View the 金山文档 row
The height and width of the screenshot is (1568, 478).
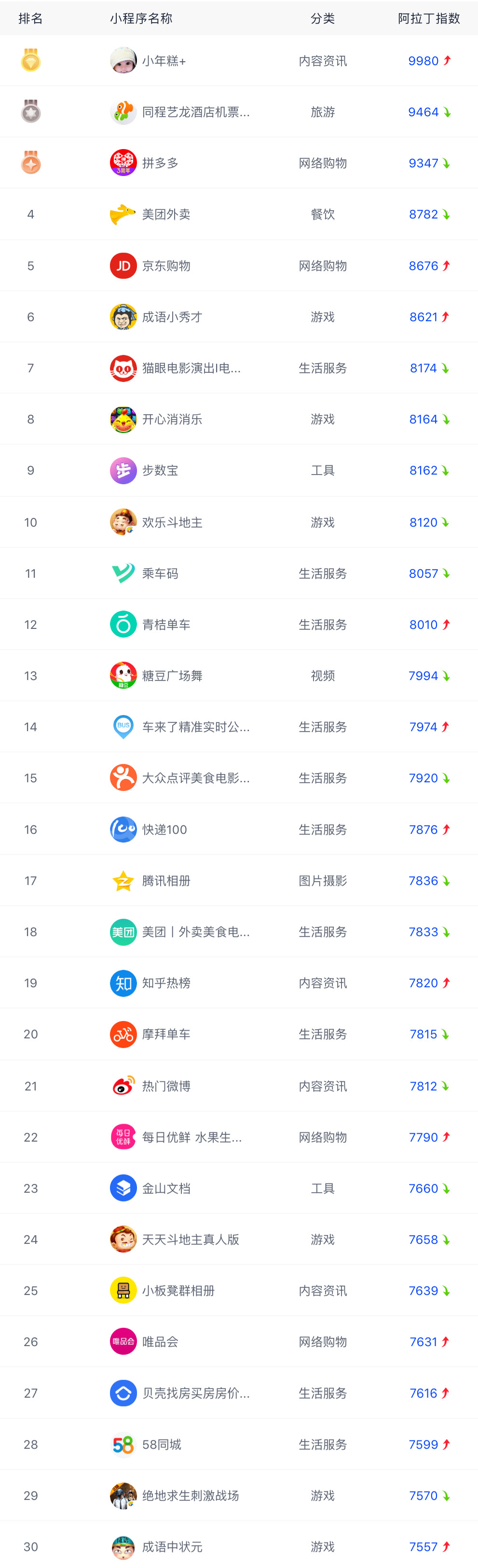165,1188
